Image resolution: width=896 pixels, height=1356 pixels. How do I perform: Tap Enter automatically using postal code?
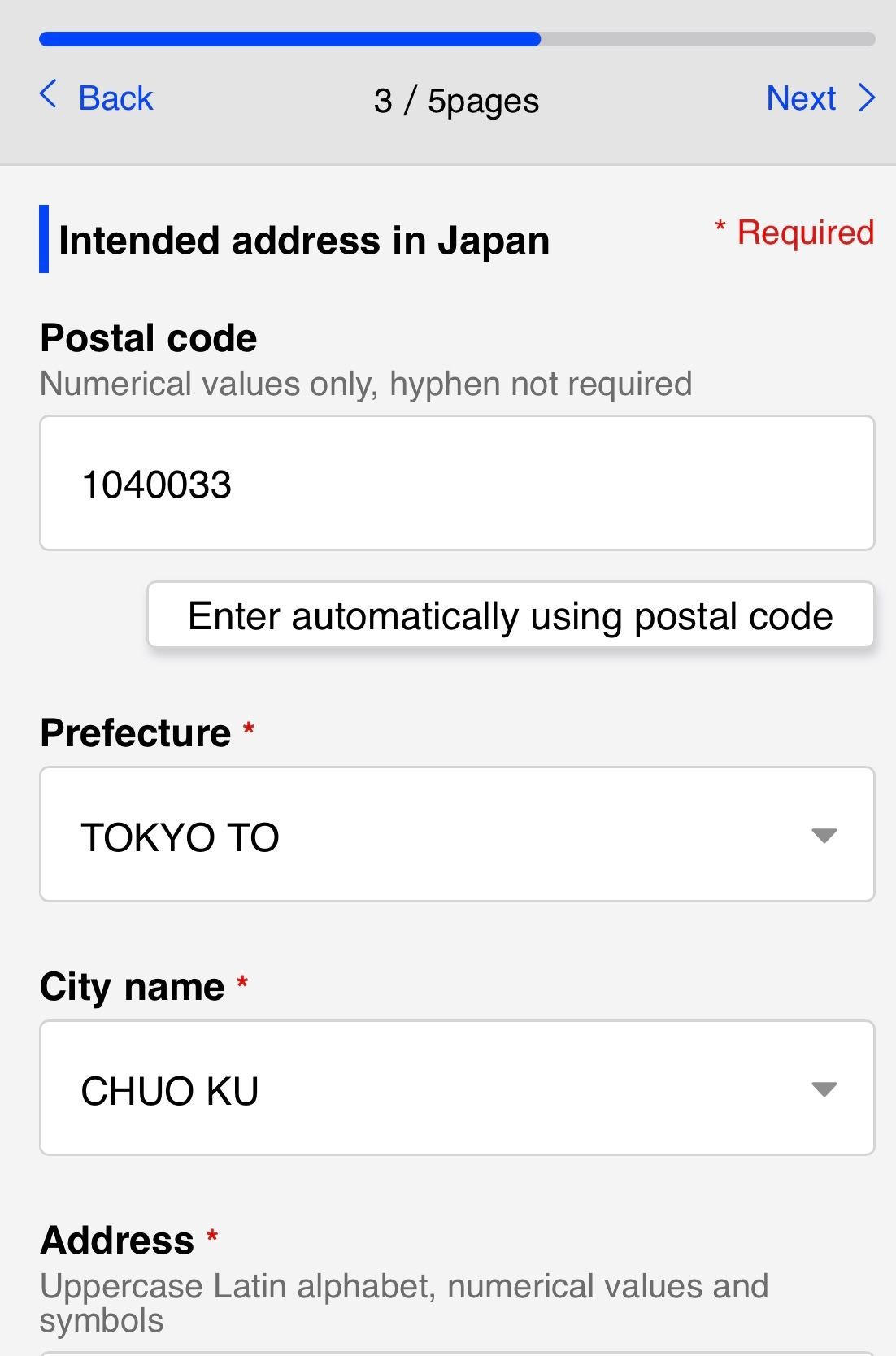click(x=511, y=615)
